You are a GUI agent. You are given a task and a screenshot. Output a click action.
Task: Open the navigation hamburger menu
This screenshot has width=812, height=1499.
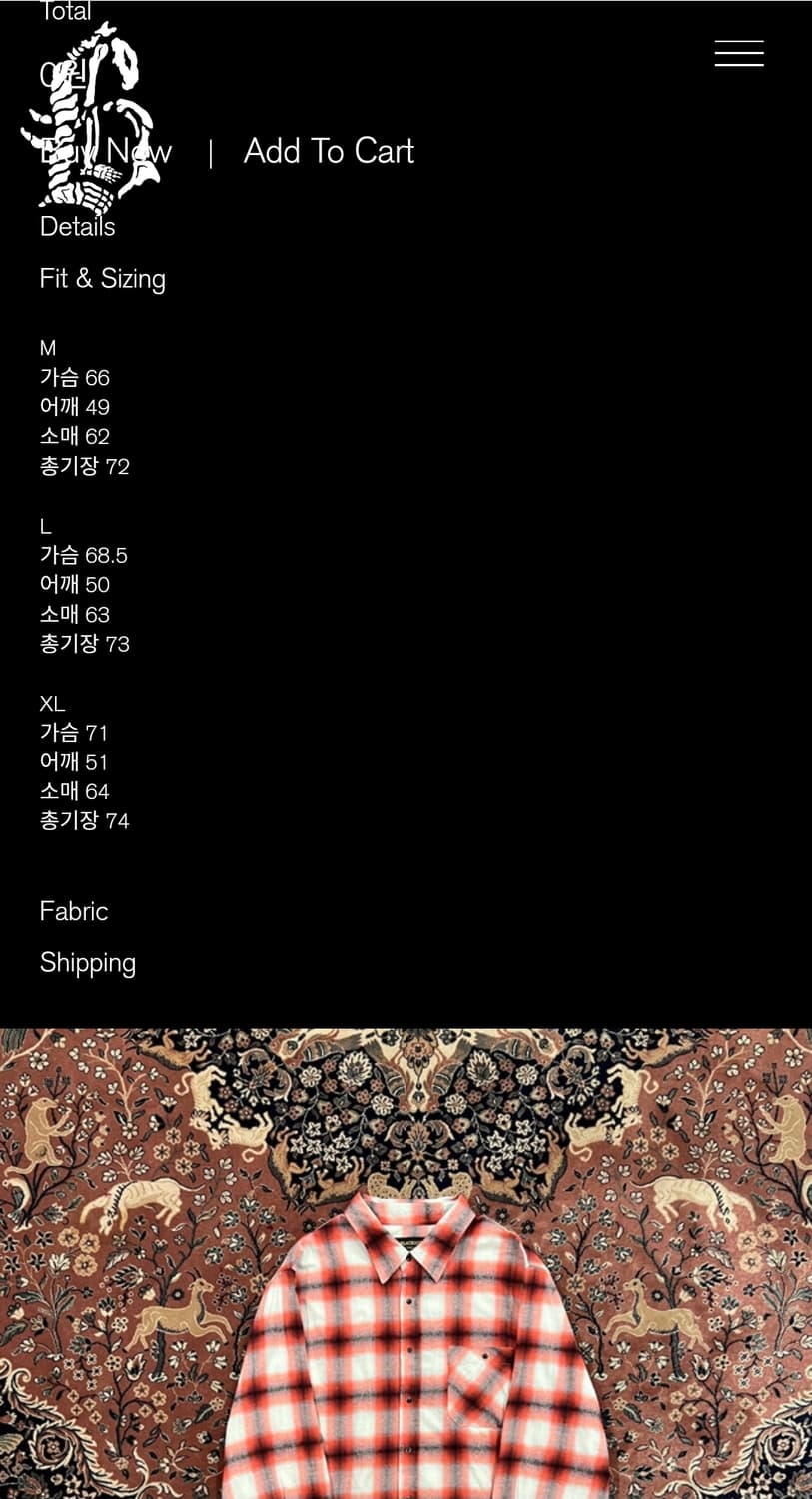[x=739, y=53]
